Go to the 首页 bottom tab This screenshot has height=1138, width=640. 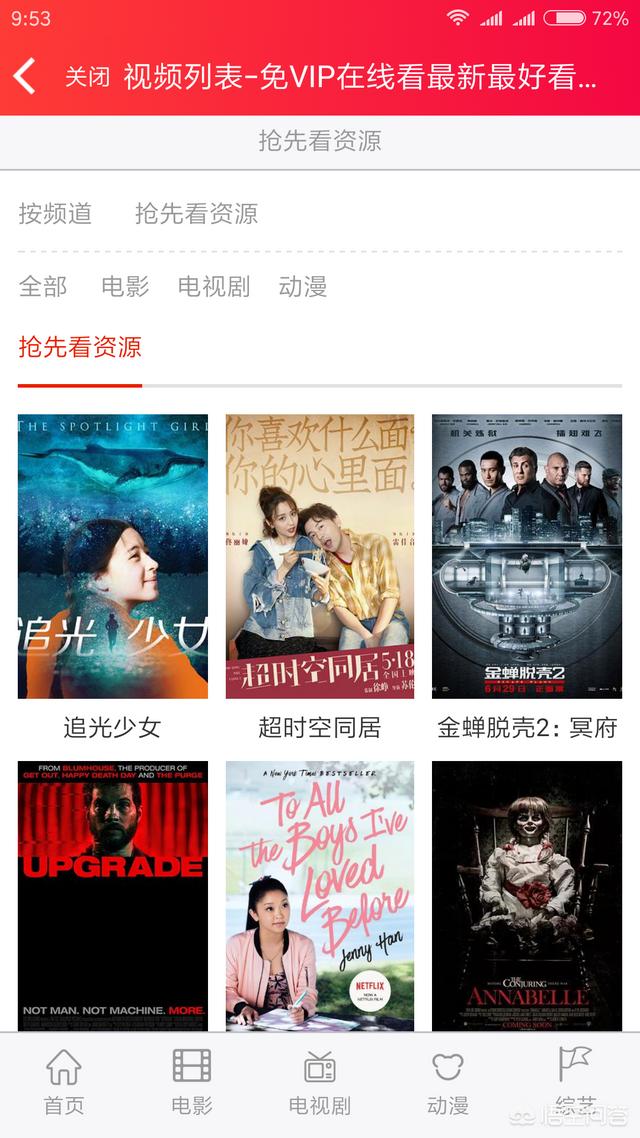click(x=64, y=1082)
